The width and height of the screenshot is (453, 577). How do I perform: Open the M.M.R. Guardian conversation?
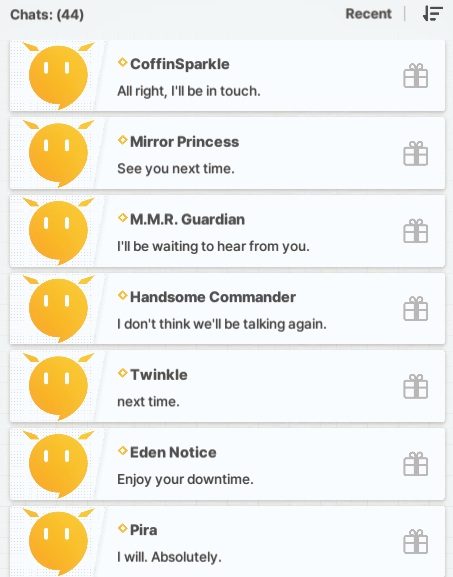point(227,231)
